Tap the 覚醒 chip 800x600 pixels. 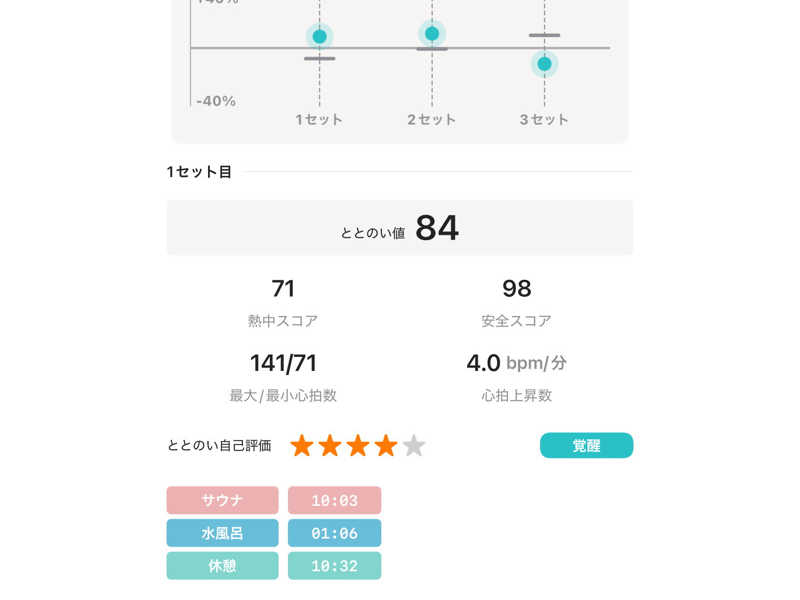[586, 446]
